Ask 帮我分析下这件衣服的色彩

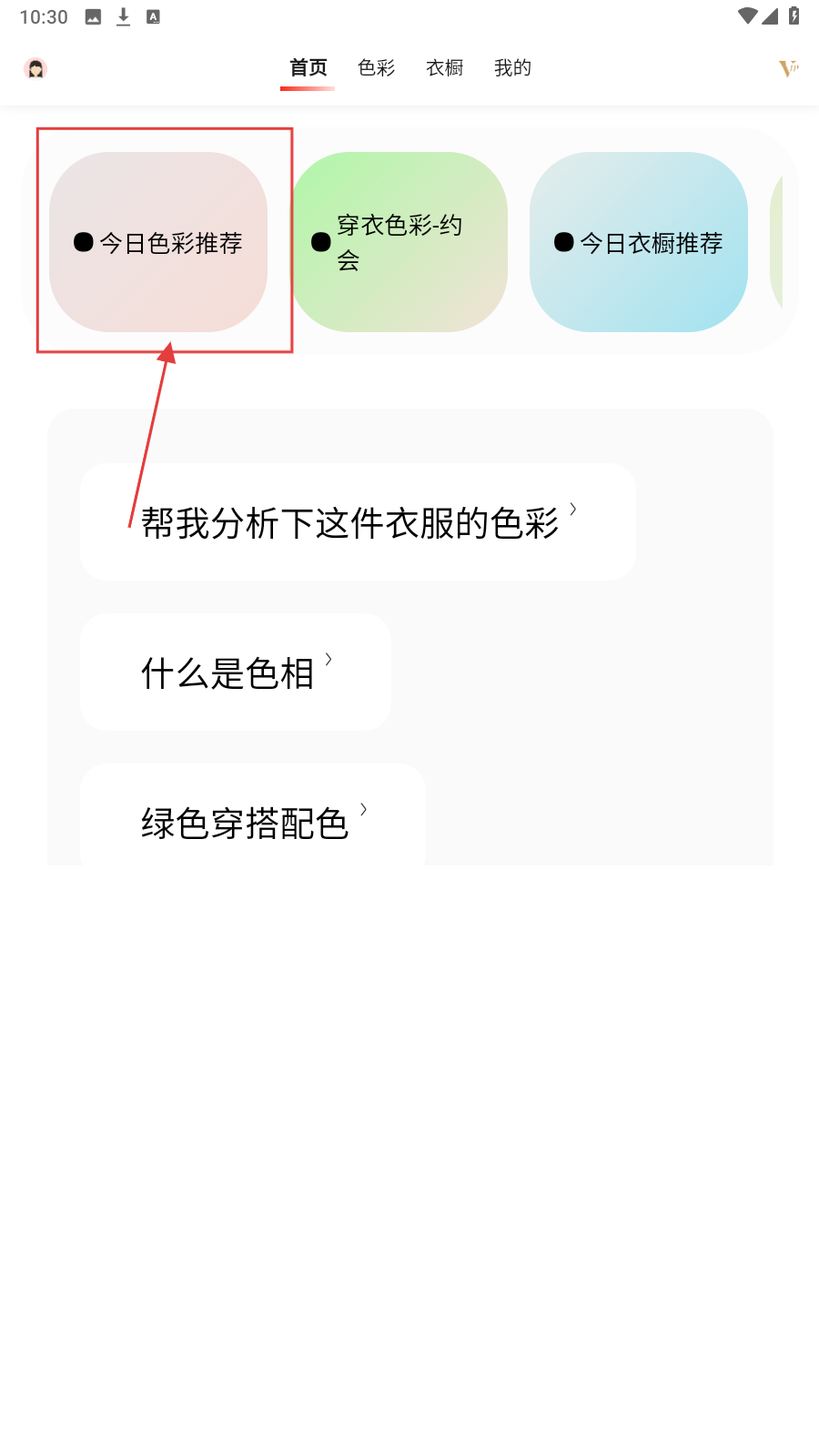click(358, 522)
